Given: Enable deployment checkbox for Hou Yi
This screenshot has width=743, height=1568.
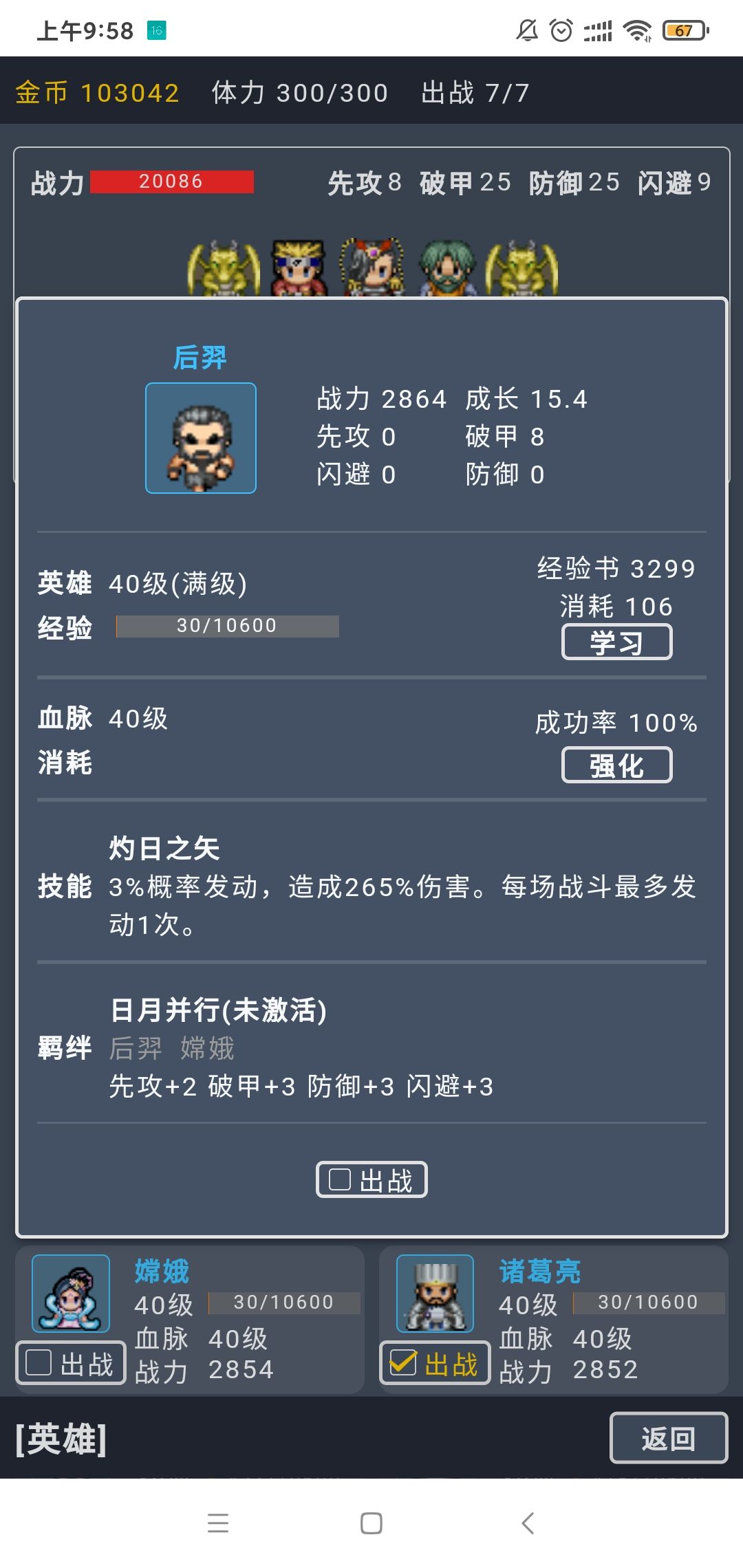Looking at the screenshot, I should pyautogui.click(x=371, y=1179).
